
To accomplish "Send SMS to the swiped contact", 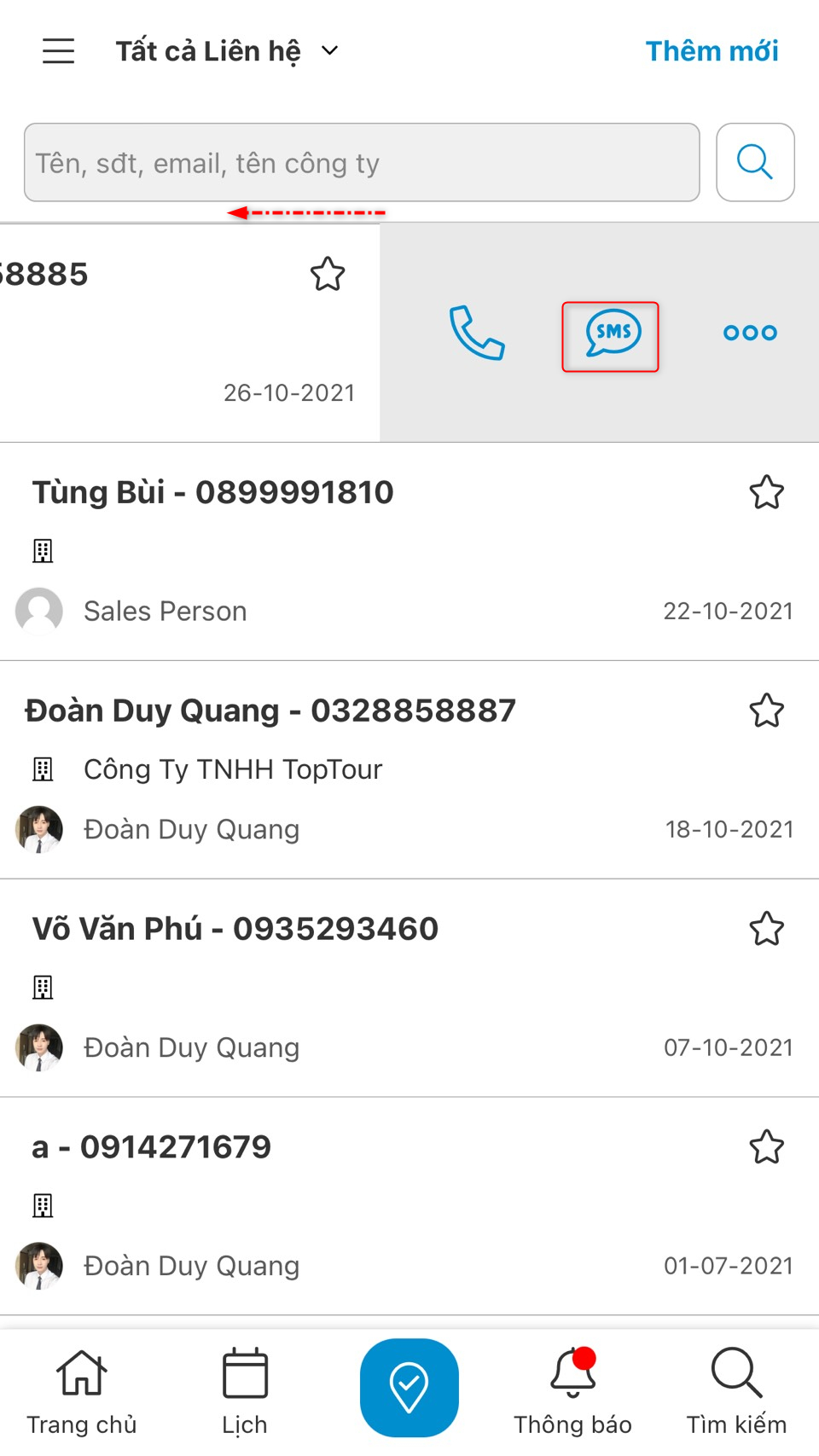I will 611,336.
